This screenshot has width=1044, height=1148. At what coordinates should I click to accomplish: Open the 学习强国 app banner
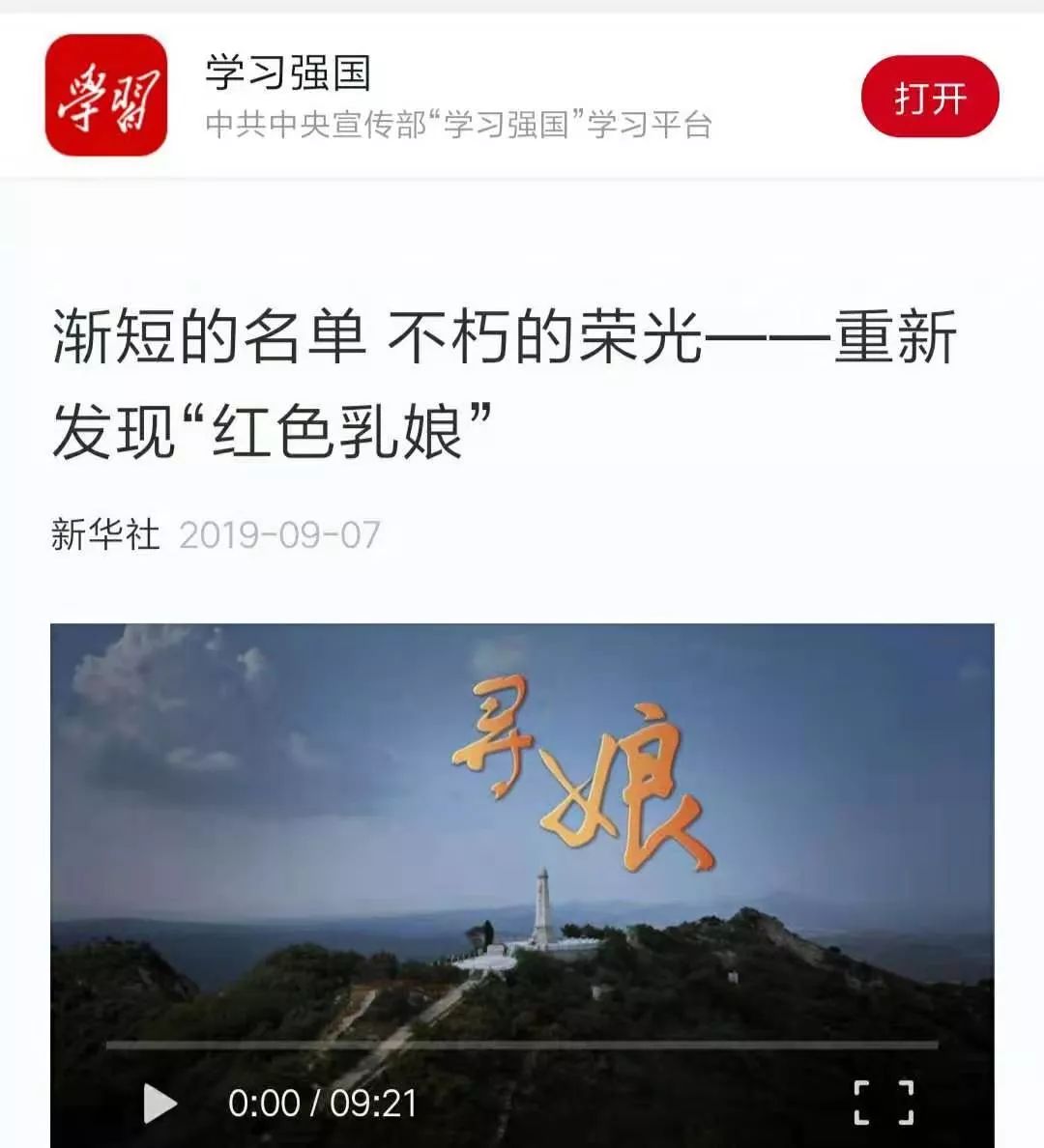point(106,95)
